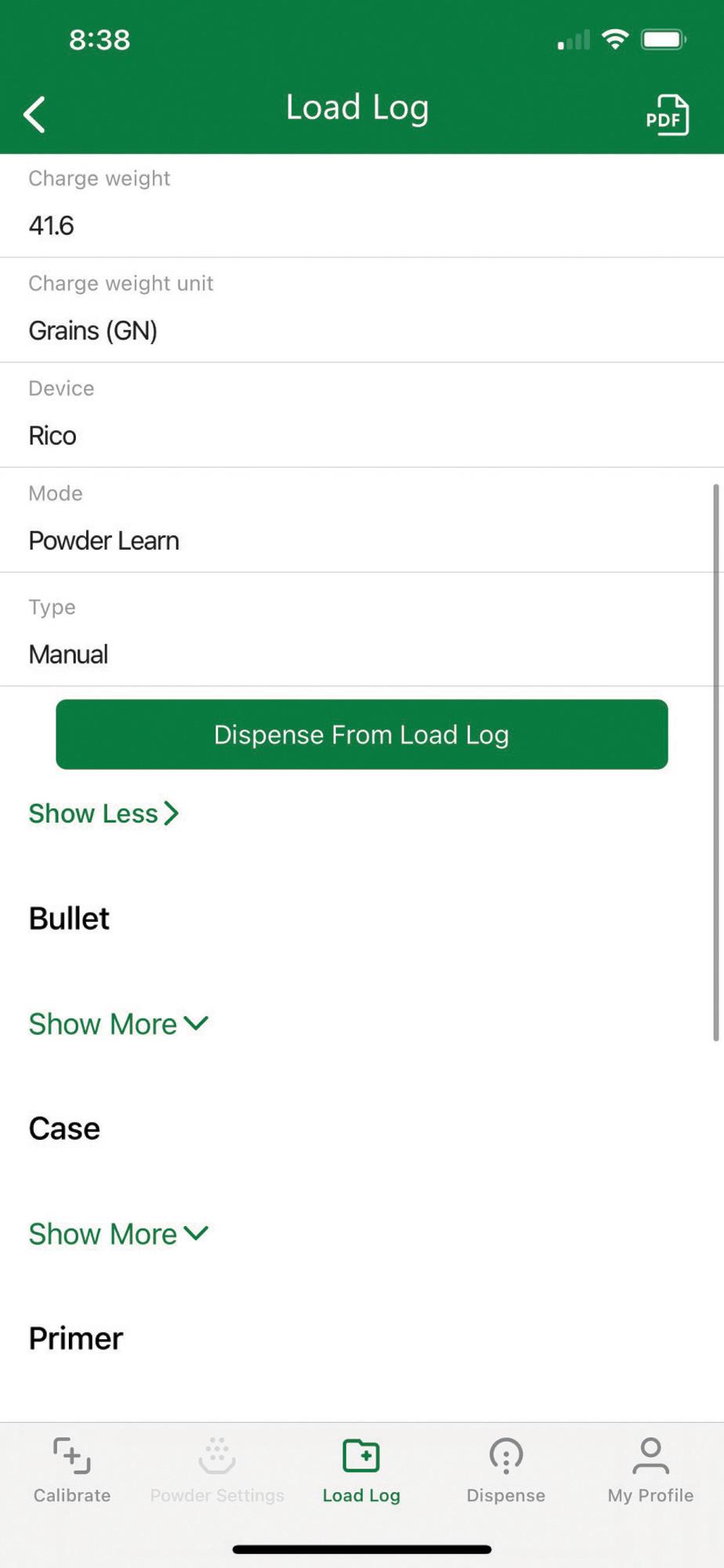Viewport: 724px width, 1568px height.
Task: Switch to the Dispense tab
Action: point(506,1470)
